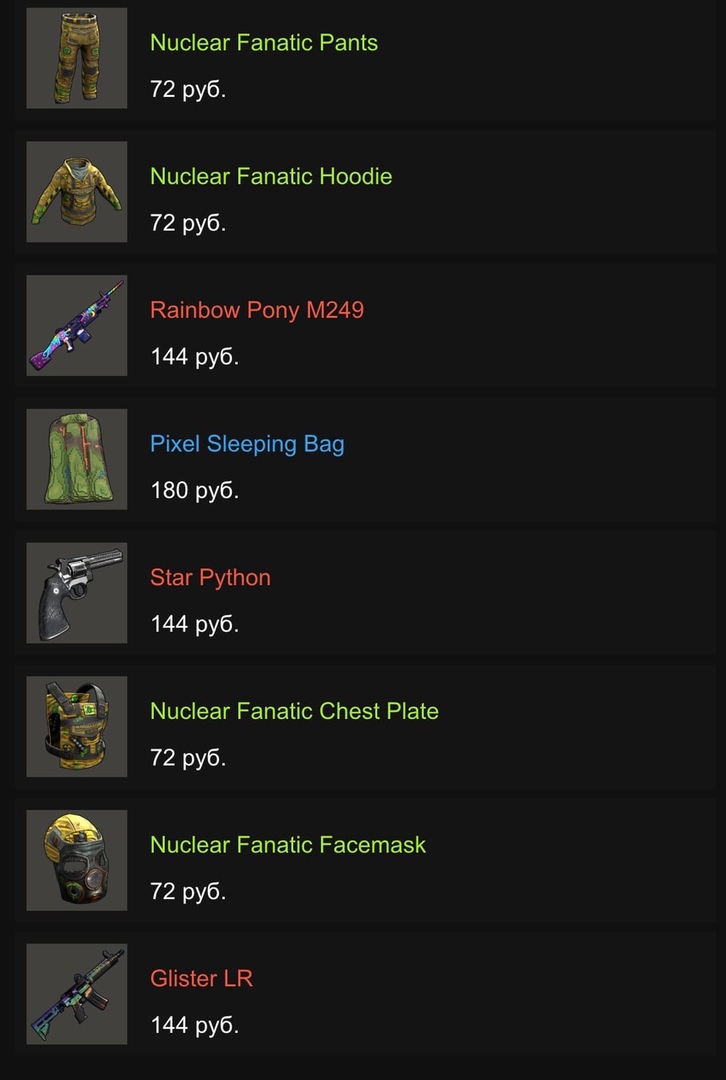Screen dimensions: 726x1080
Task: Open the Nuclear Fanatic Pants item
Action: coord(264,43)
